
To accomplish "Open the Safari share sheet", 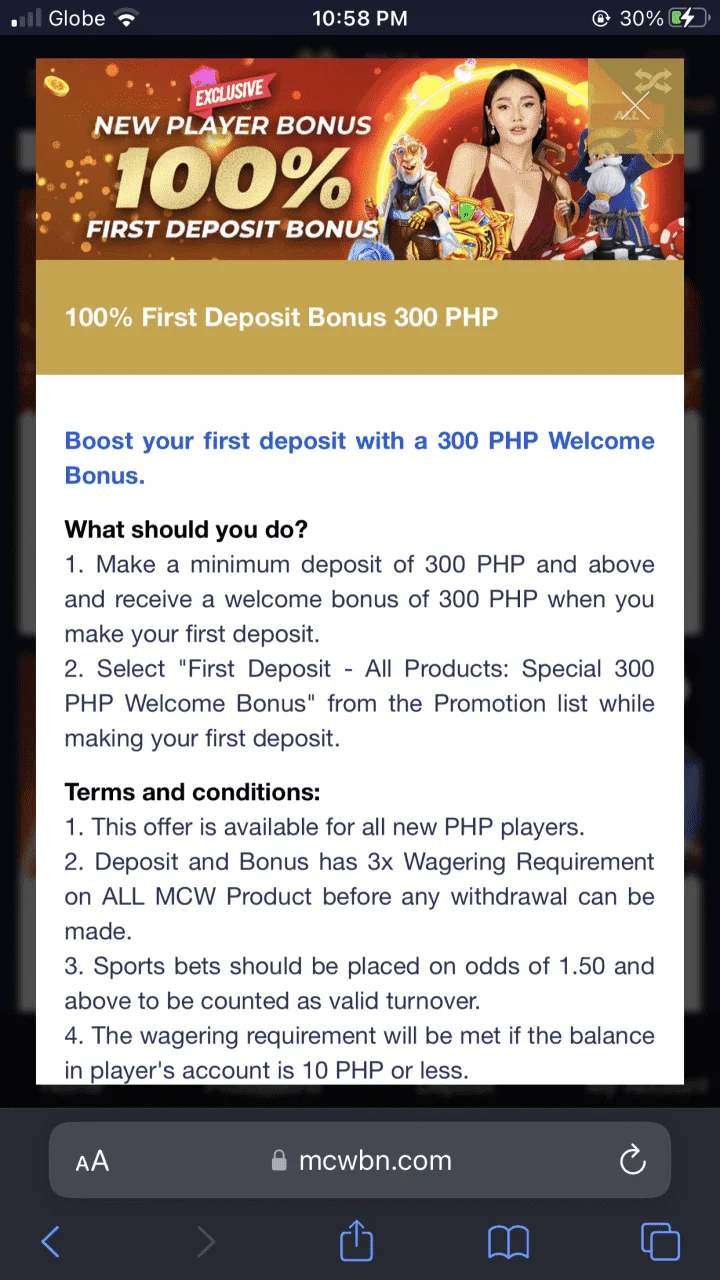I will pos(356,1242).
